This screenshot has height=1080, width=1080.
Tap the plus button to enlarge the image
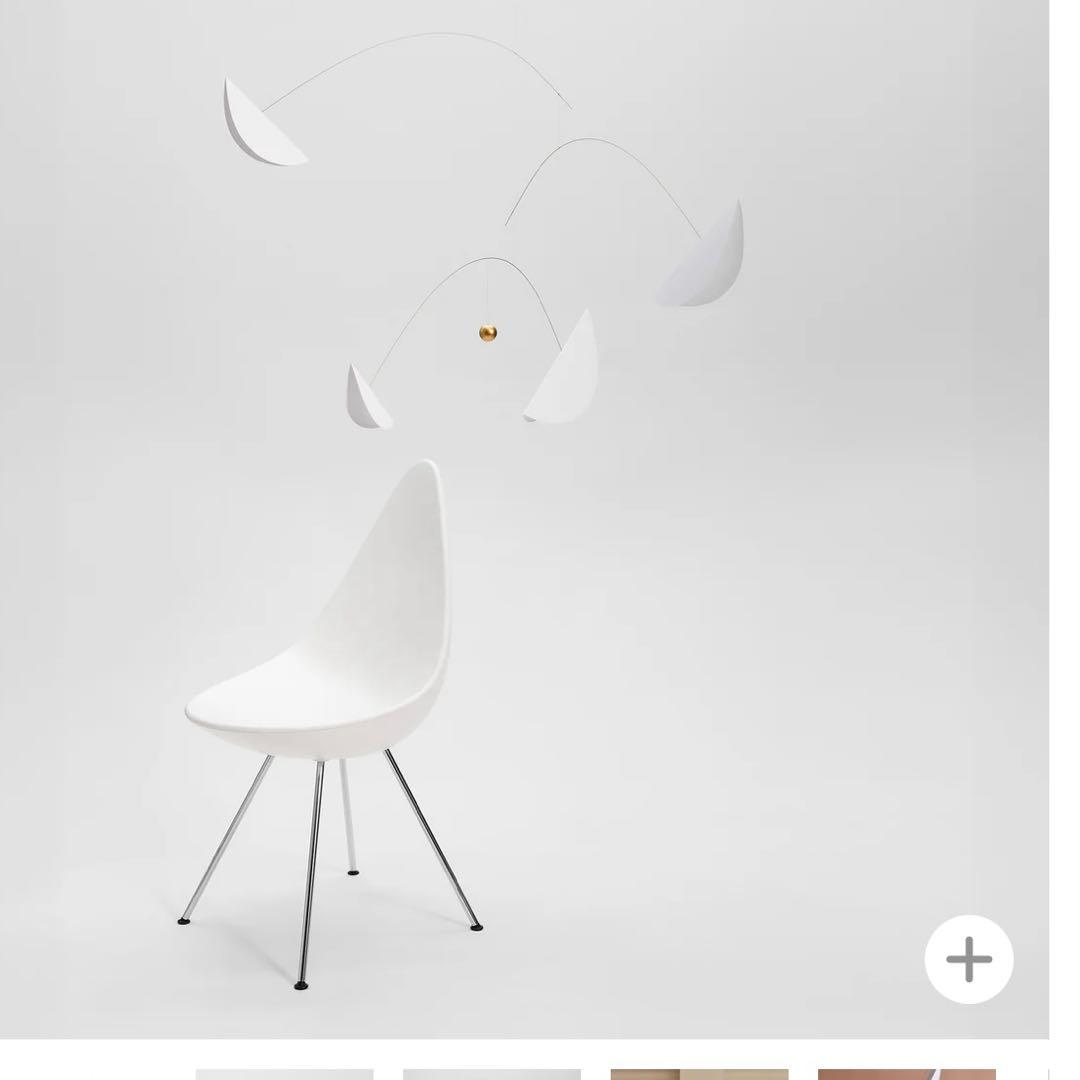click(968, 959)
